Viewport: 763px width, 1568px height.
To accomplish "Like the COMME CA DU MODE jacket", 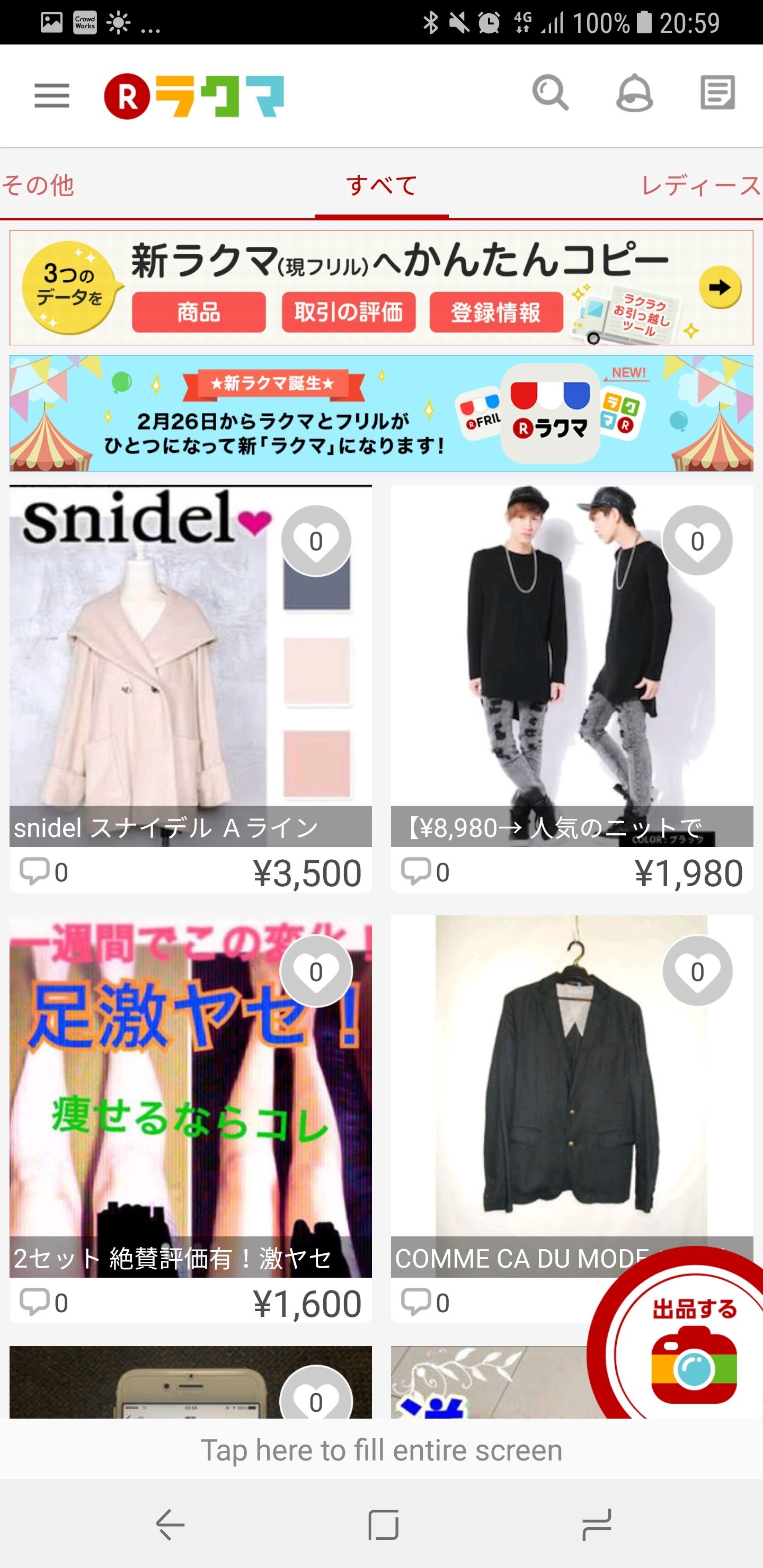I will [x=697, y=972].
